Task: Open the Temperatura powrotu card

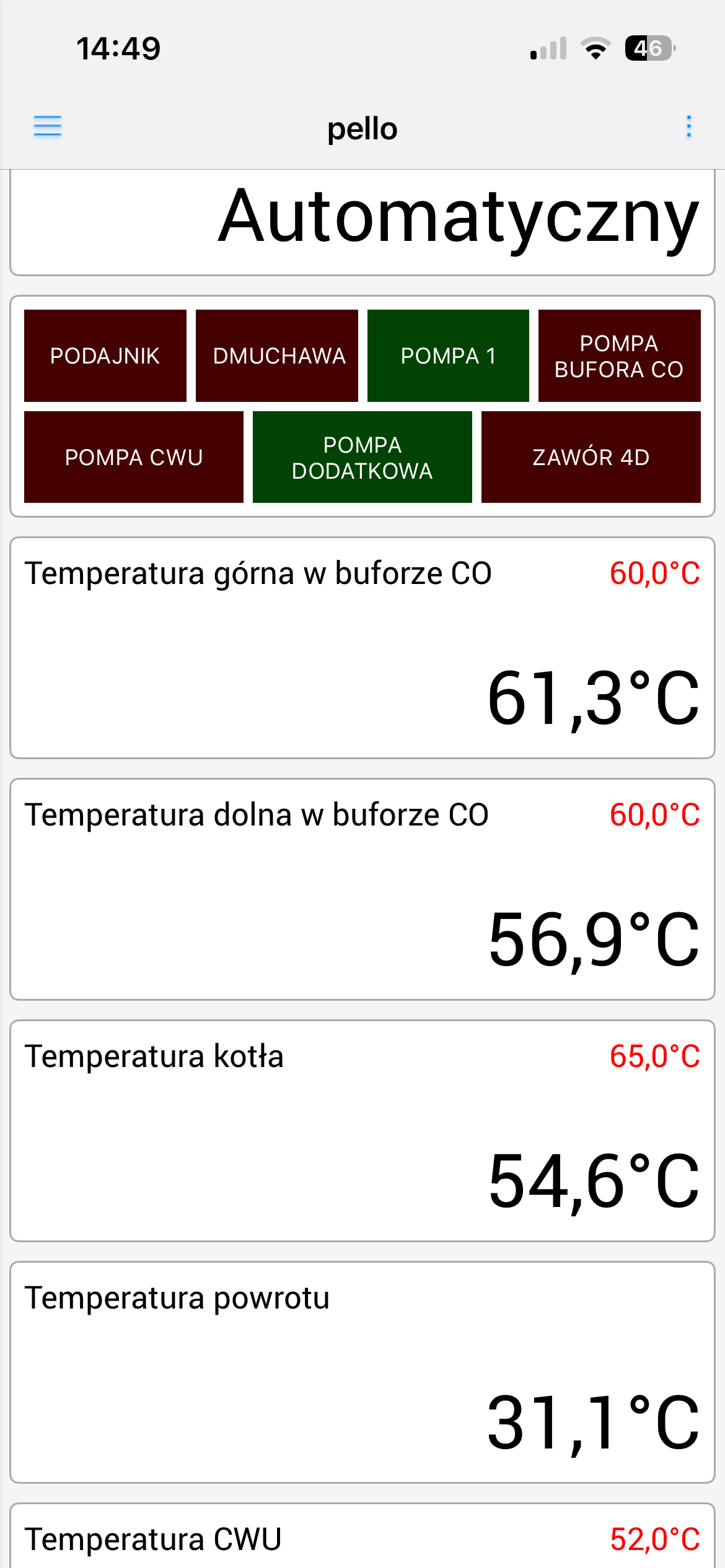Action: pyautogui.click(x=362, y=1372)
